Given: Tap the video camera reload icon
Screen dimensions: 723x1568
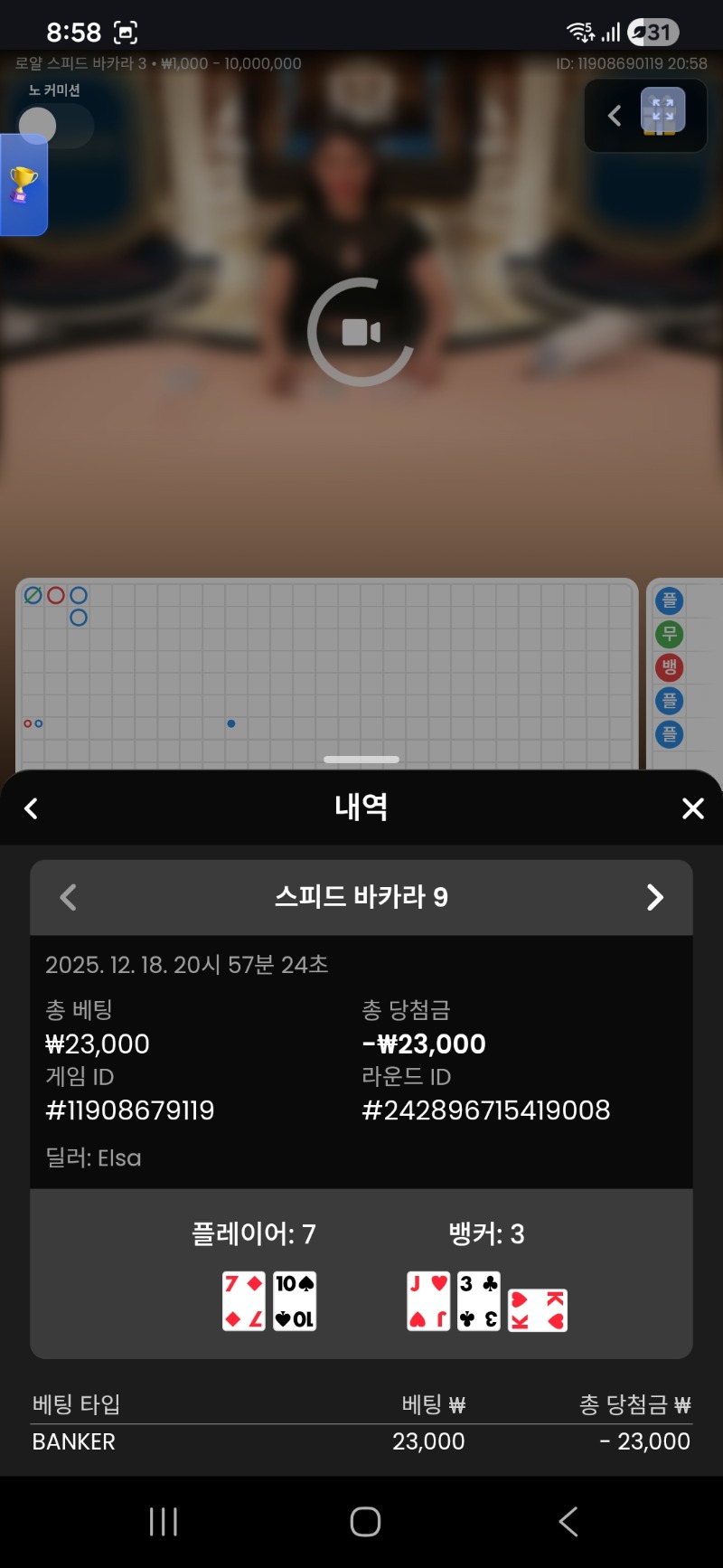Looking at the screenshot, I should click(x=361, y=332).
